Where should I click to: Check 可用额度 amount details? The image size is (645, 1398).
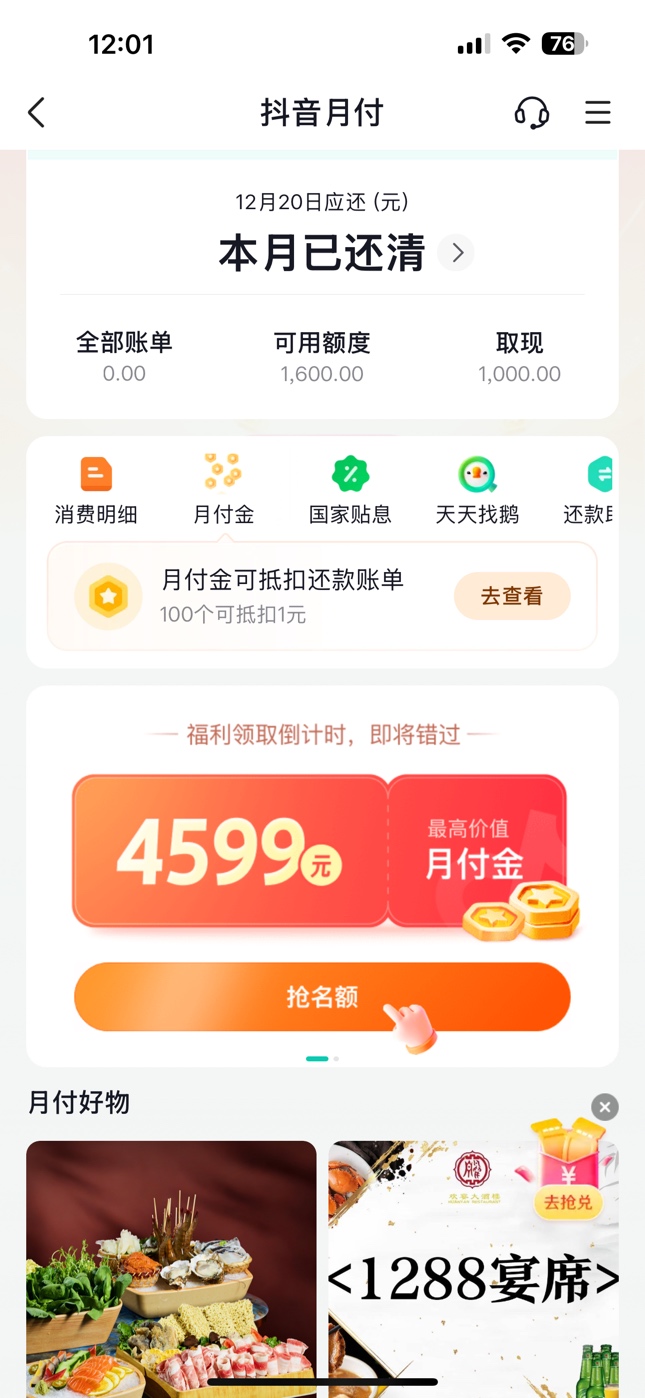tap(322, 357)
